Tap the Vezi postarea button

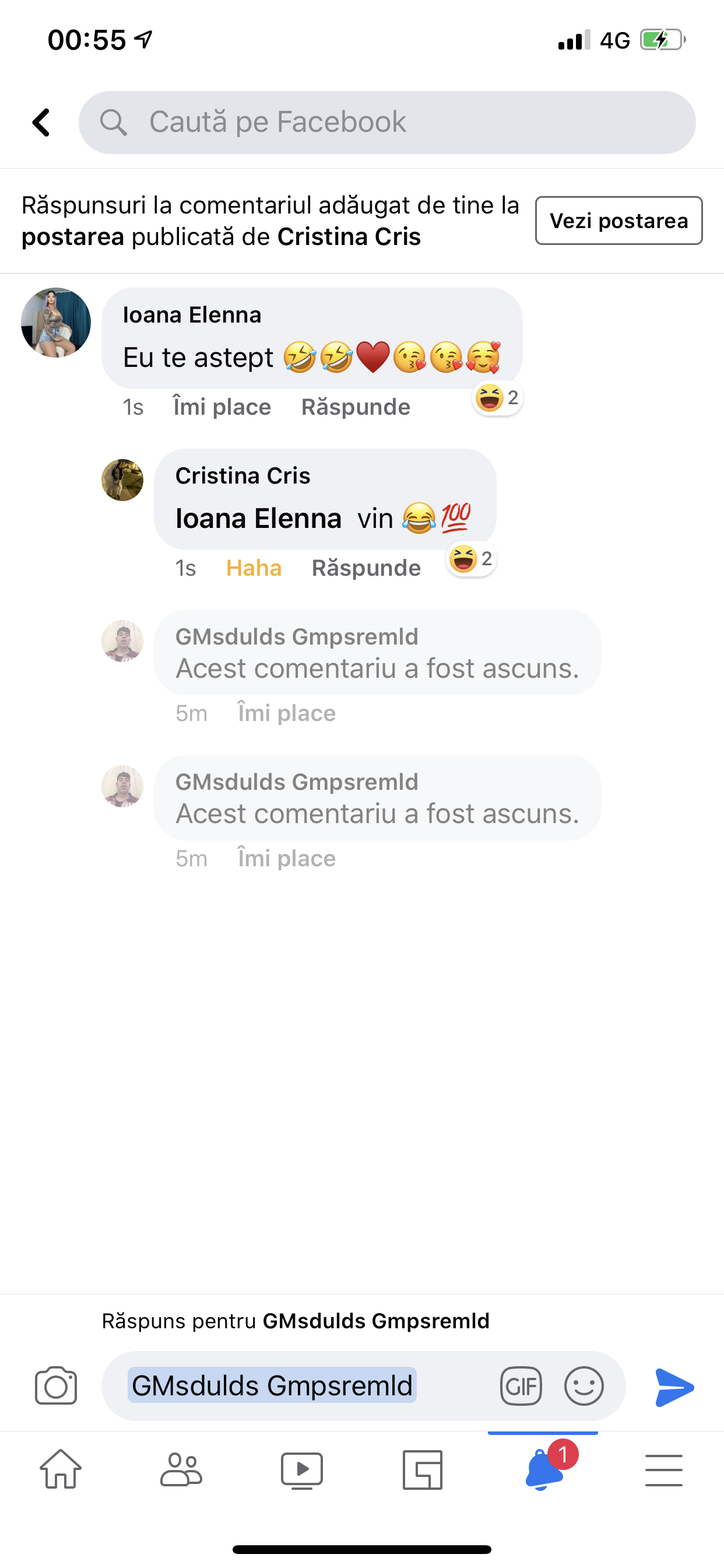click(x=618, y=220)
